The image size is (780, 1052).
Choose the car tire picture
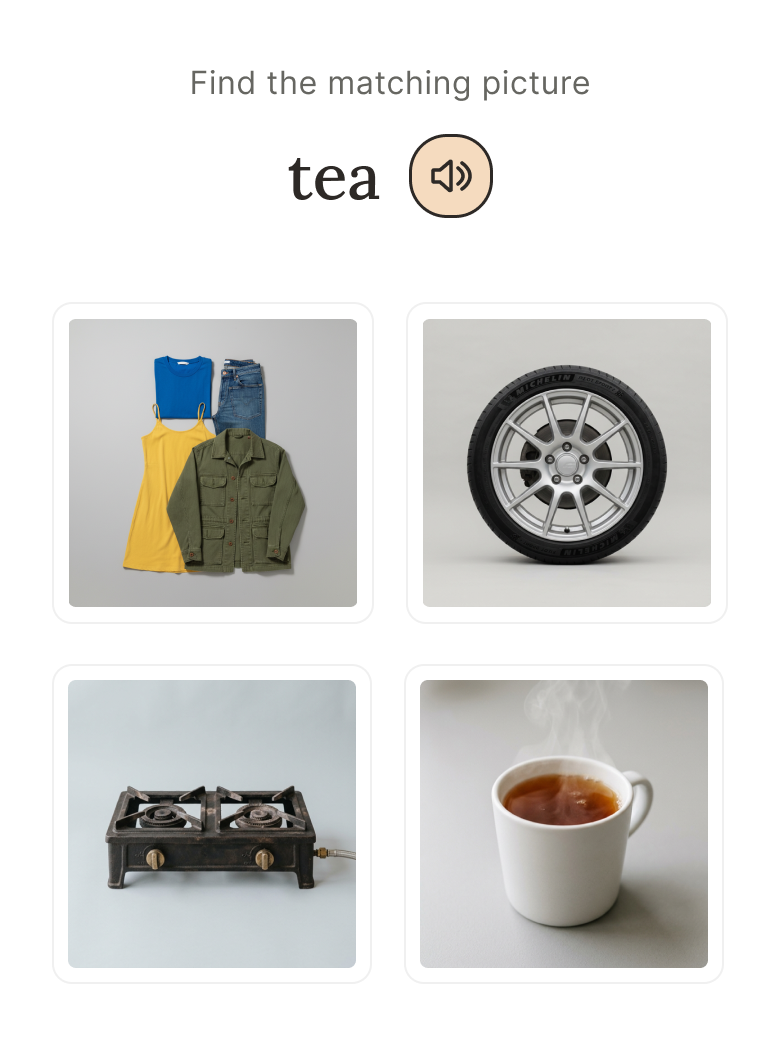coord(567,463)
